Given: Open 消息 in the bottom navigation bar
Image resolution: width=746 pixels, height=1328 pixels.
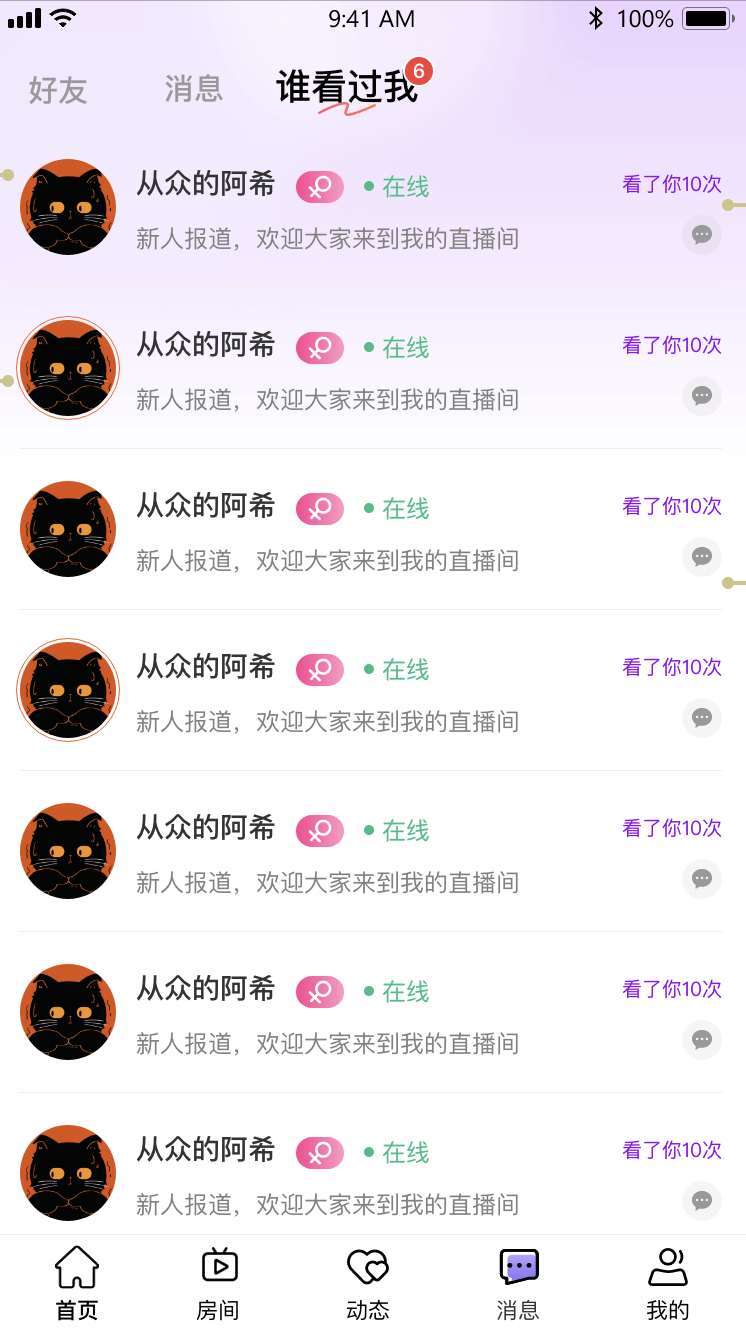Looking at the screenshot, I should 518,1284.
